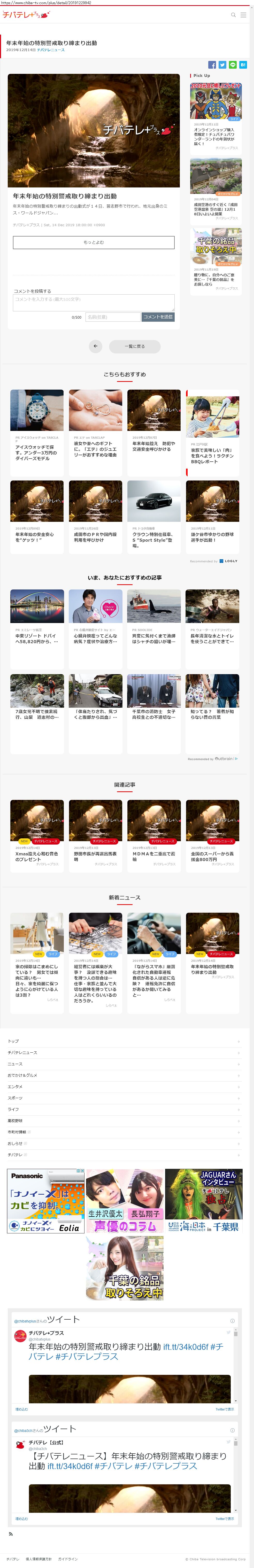Submit with コメントを送信 button
The height and width of the screenshot is (1568, 254).
click(158, 317)
